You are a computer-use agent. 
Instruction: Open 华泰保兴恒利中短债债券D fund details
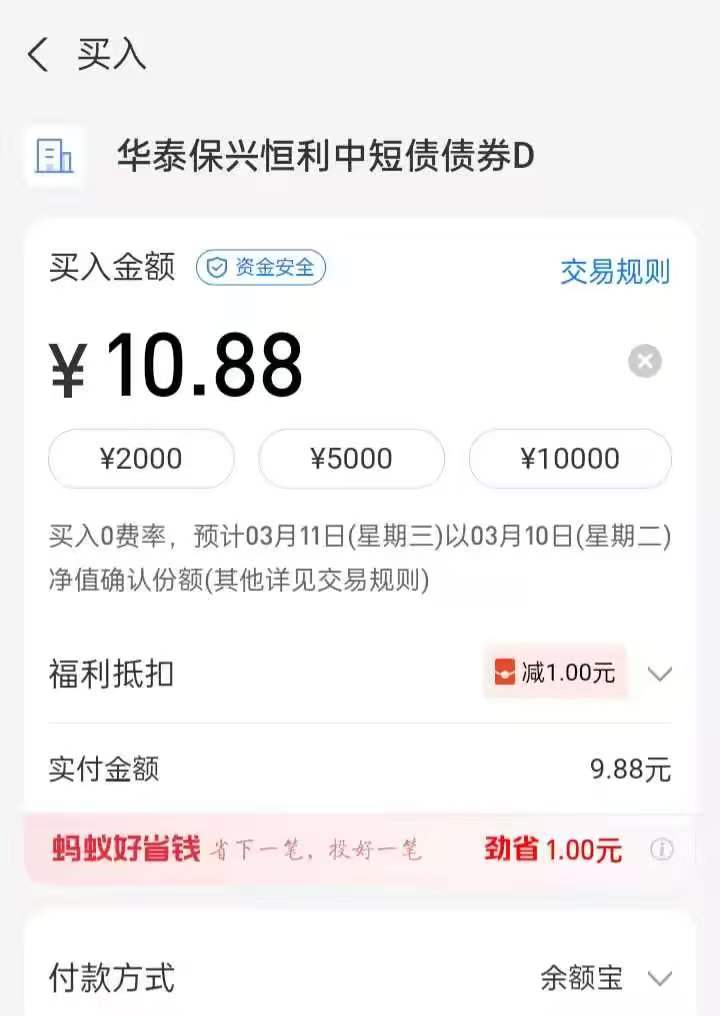324,156
